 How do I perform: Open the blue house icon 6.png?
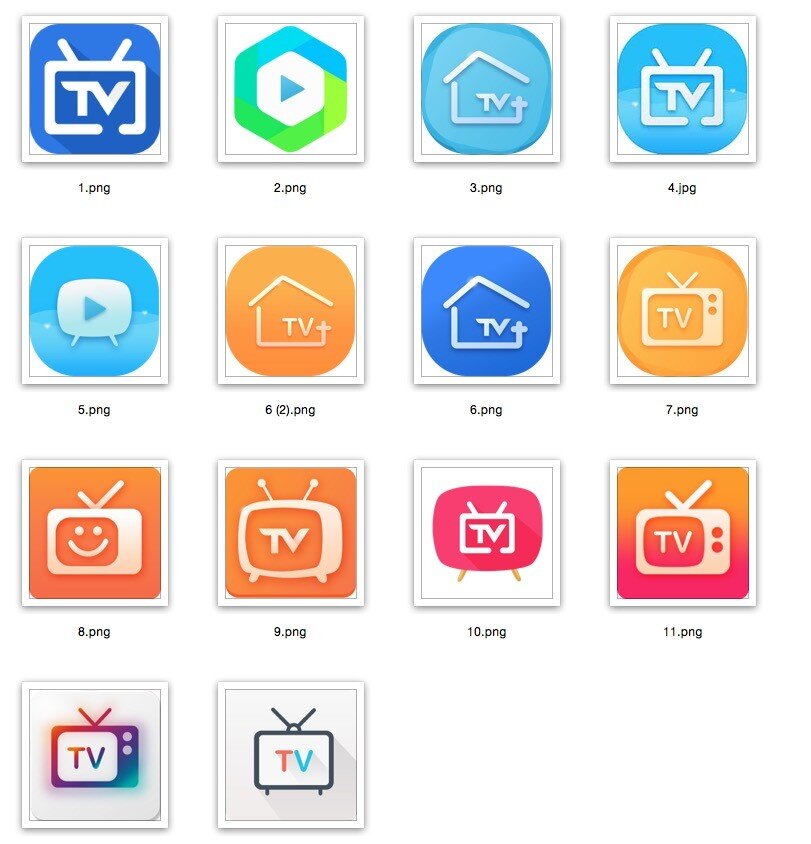[x=486, y=311]
